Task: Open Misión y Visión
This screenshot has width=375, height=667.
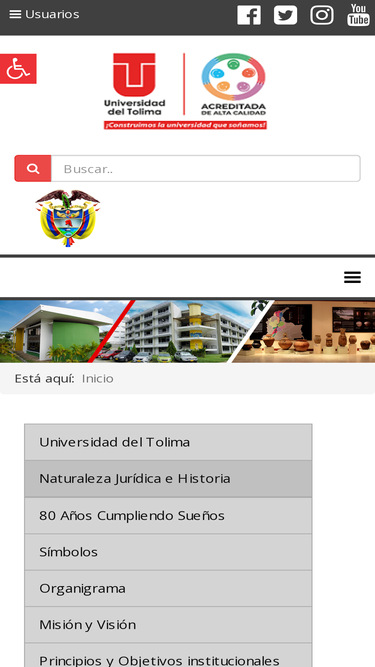Action: pyautogui.click(x=168, y=624)
